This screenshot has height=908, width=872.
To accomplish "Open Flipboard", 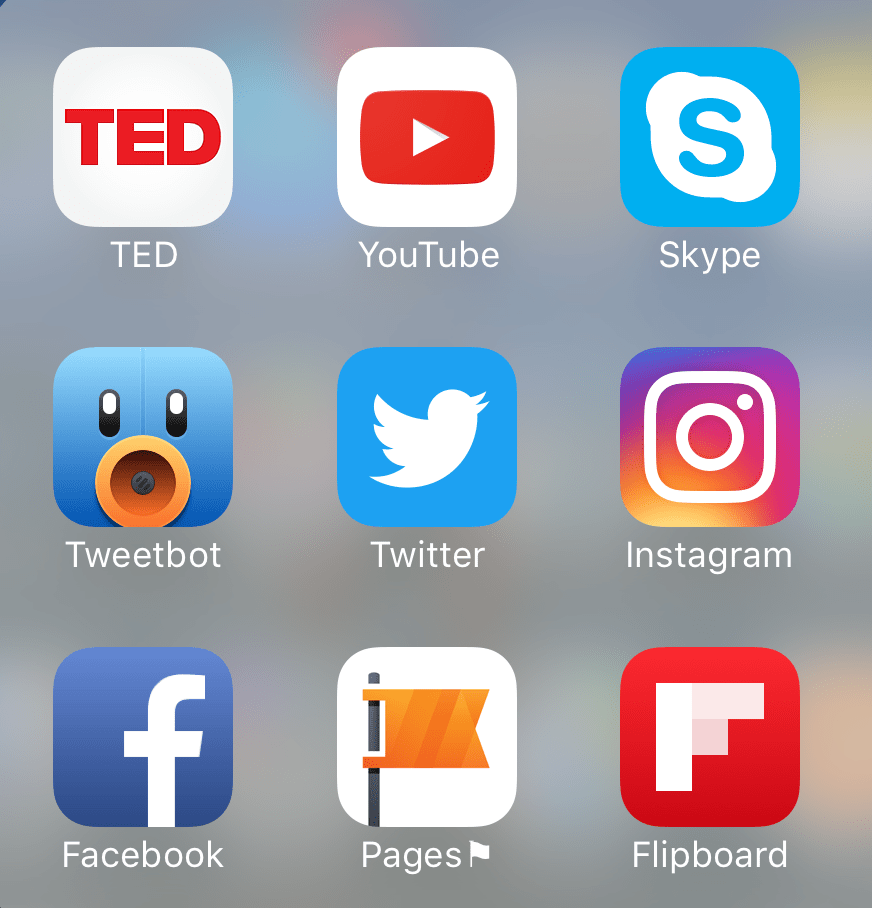I will coord(710,737).
